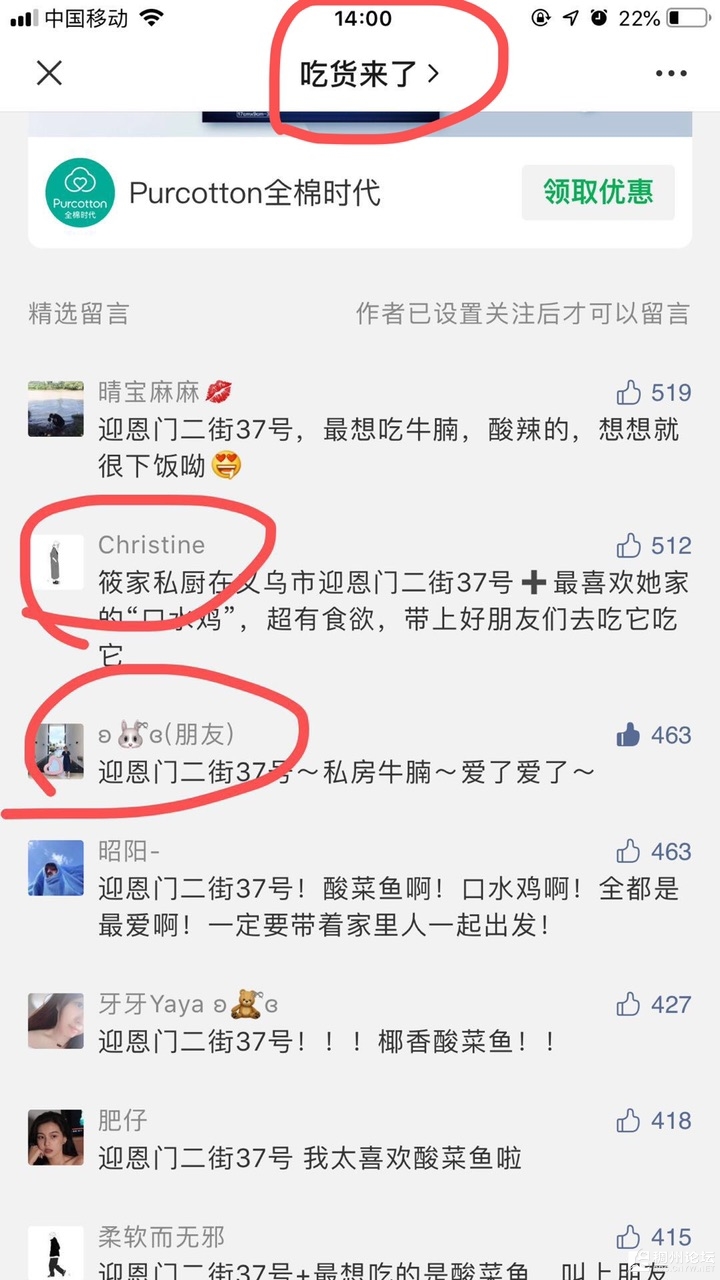The image size is (720, 1280).
Task: Tap the 领取优惠 button
Action: point(598,192)
